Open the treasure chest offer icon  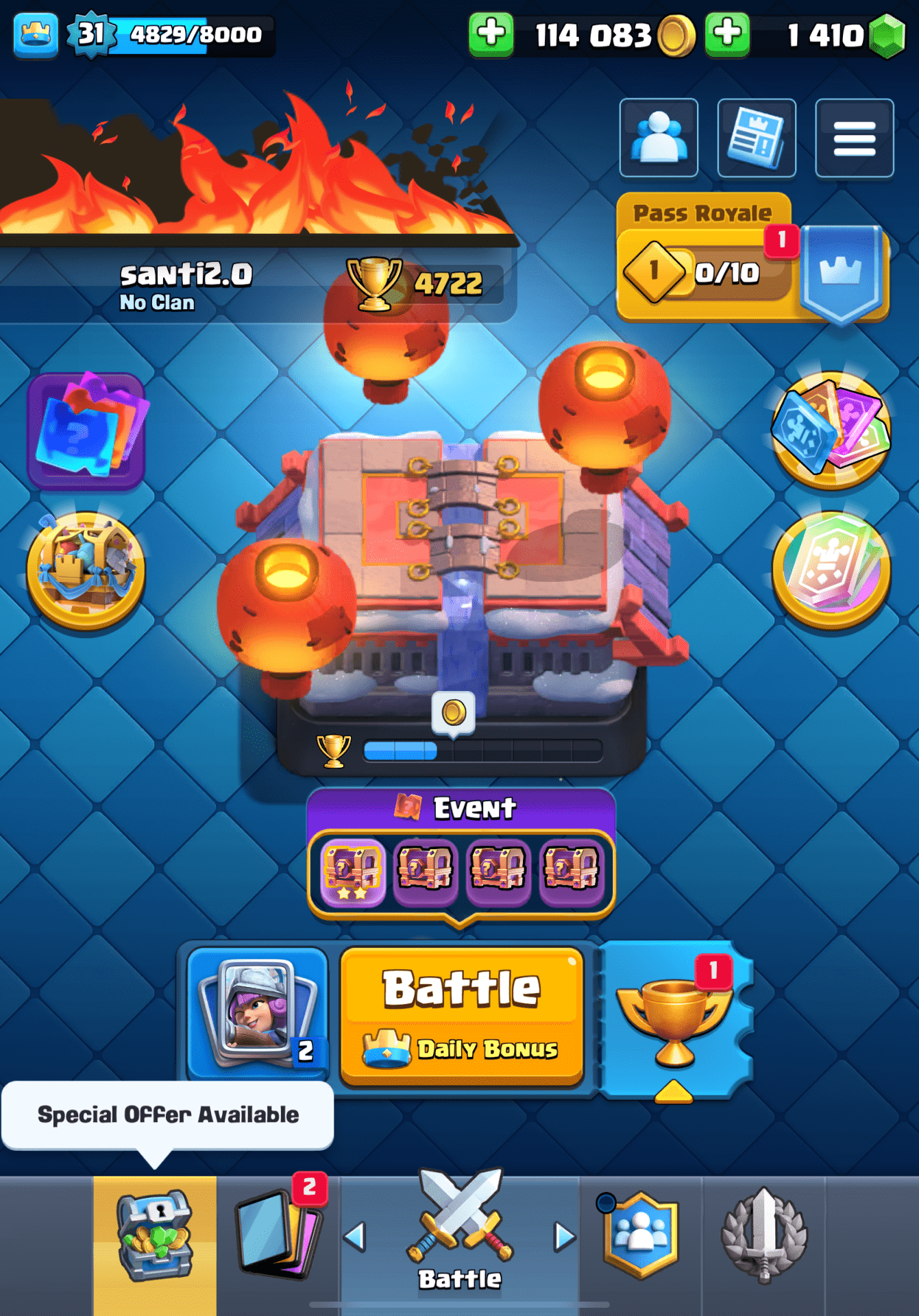pos(86,570)
